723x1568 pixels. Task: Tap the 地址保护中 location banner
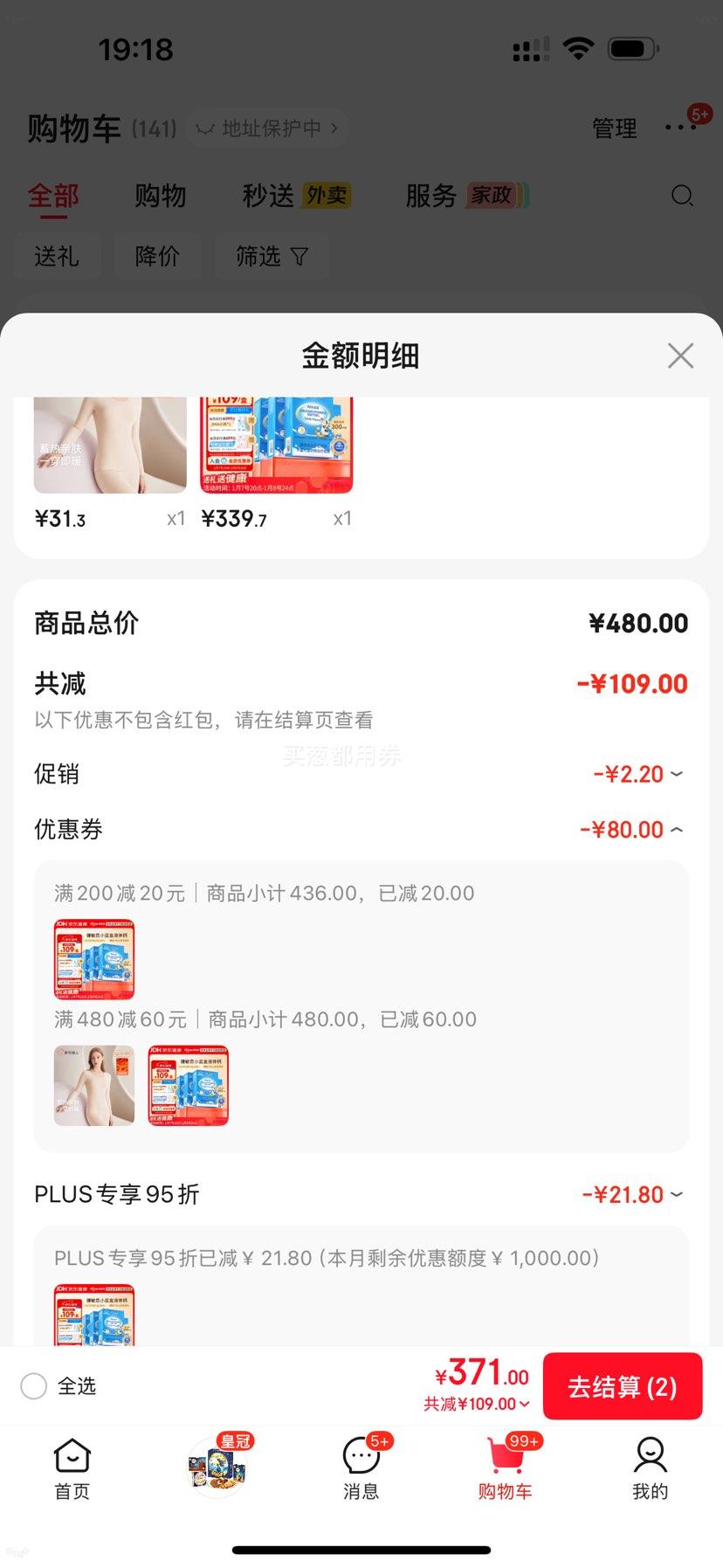266,128
